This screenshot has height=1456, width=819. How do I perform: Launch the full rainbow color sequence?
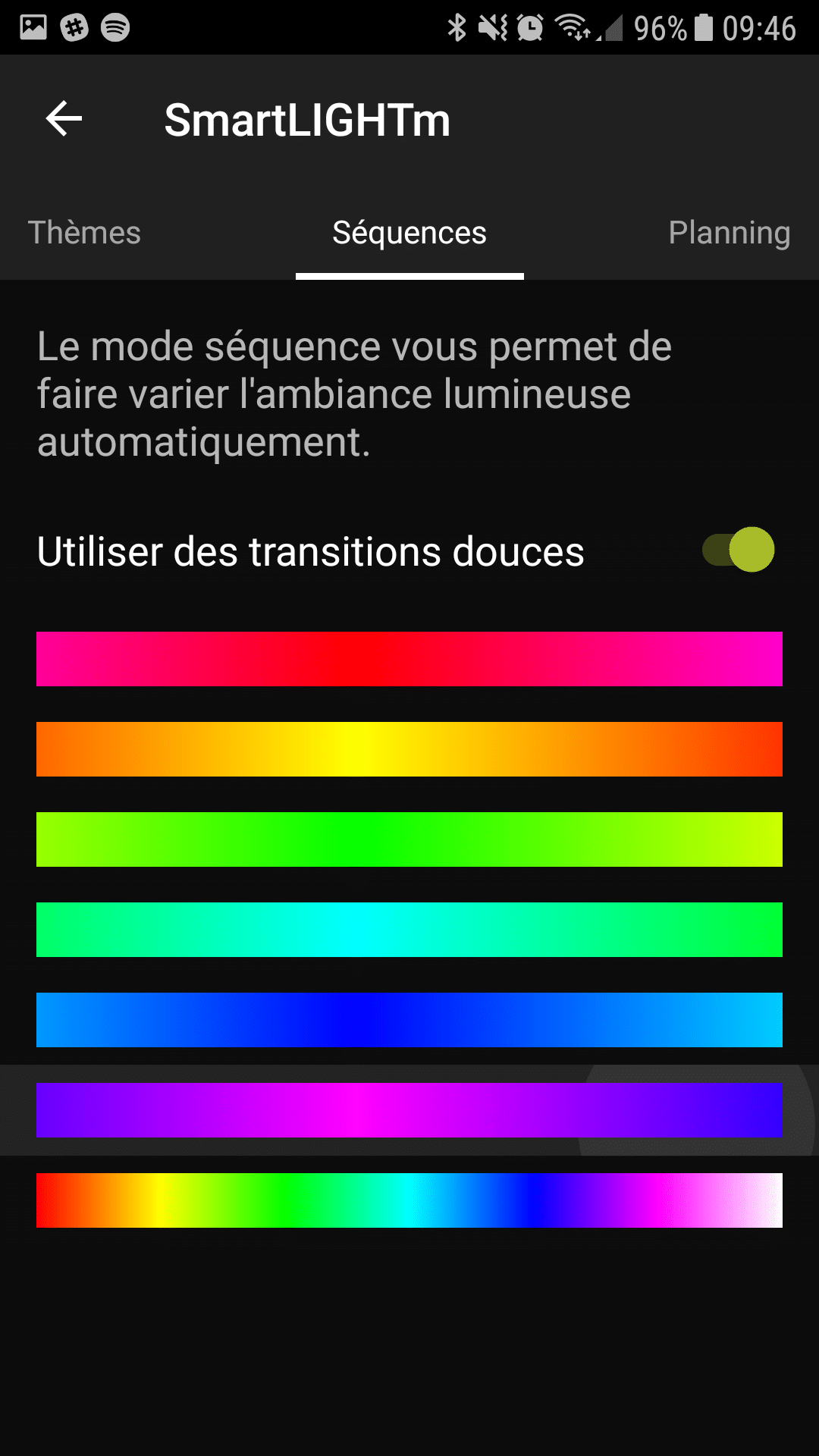point(409,1200)
